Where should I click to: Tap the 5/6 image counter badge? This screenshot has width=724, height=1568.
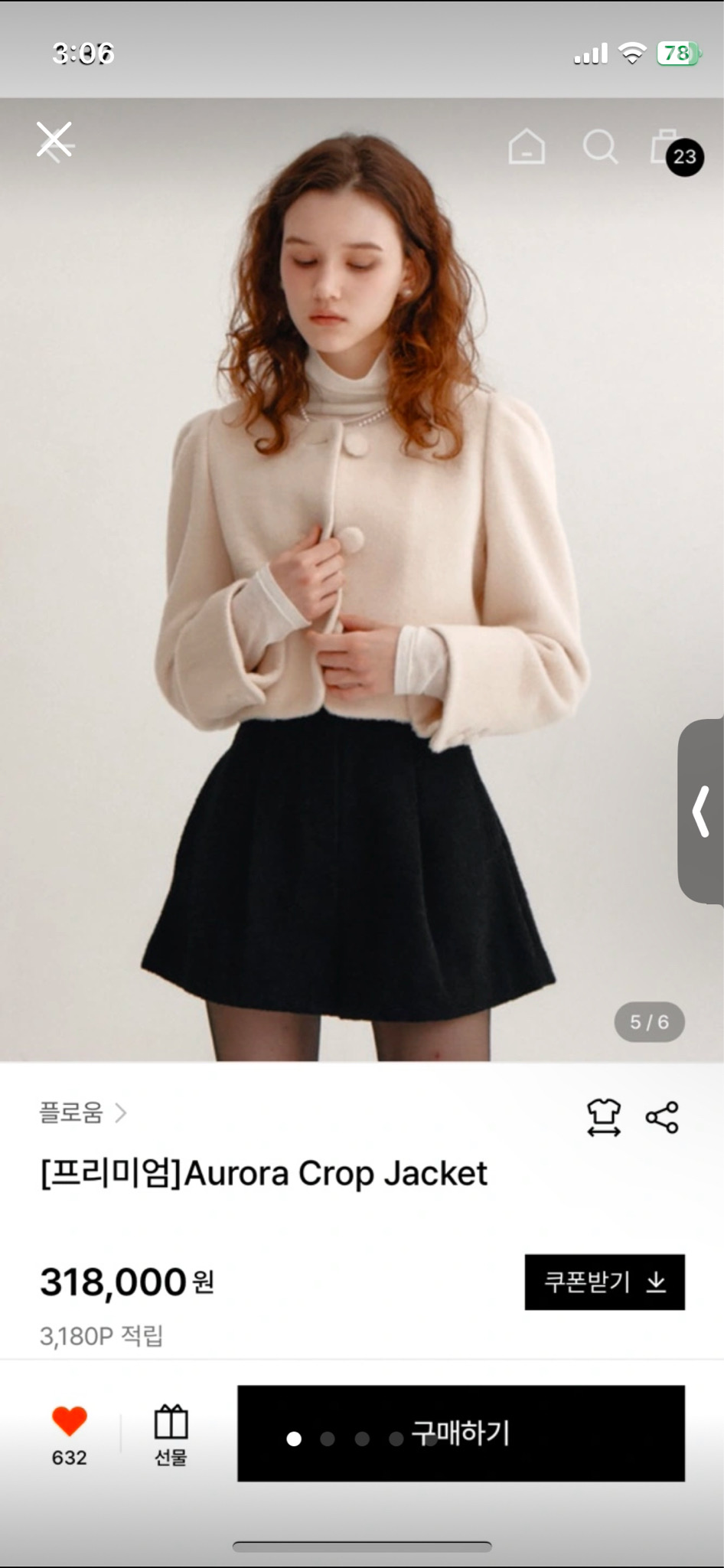[647, 1023]
